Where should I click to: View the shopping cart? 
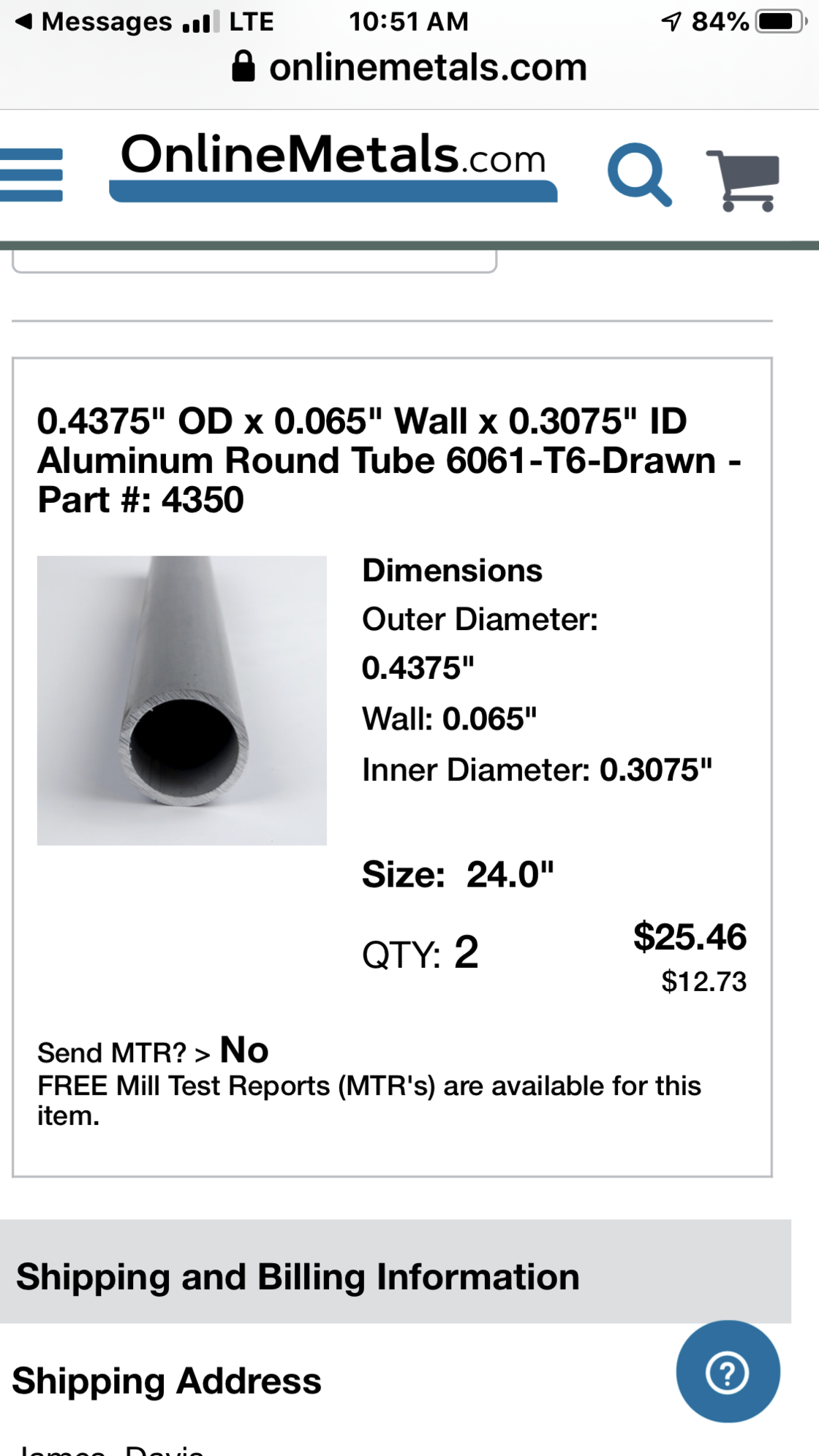click(744, 179)
